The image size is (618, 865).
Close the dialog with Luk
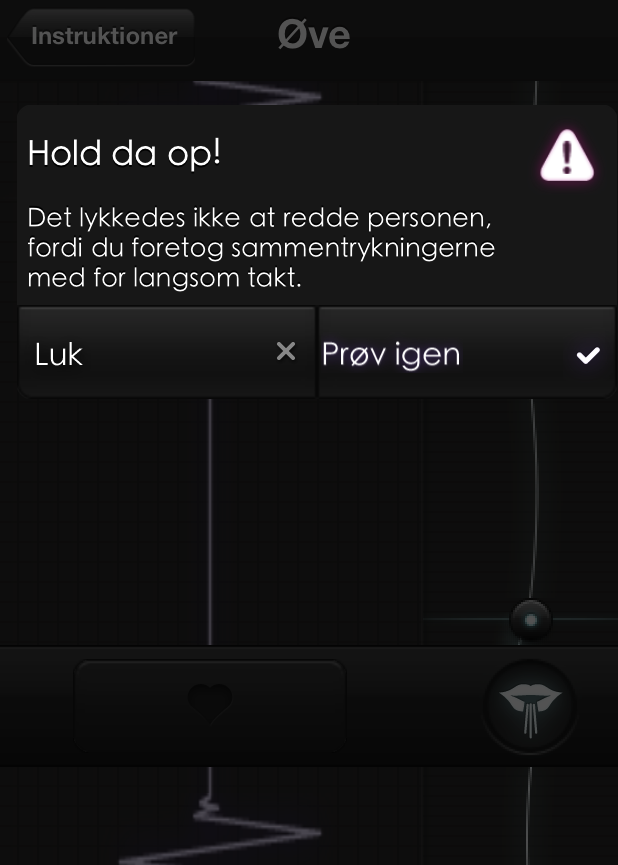tap(166, 353)
